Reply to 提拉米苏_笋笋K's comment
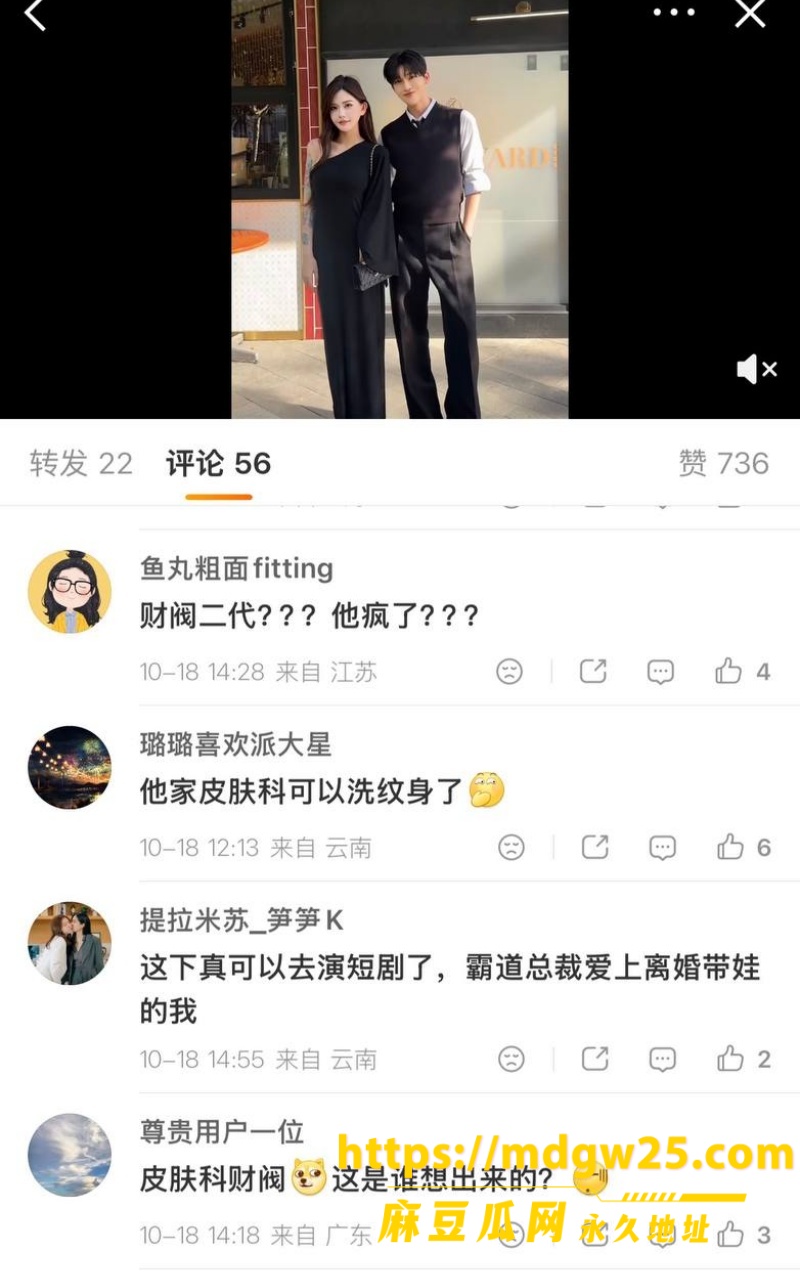 pyautogui.click(x=662, y=1058)
